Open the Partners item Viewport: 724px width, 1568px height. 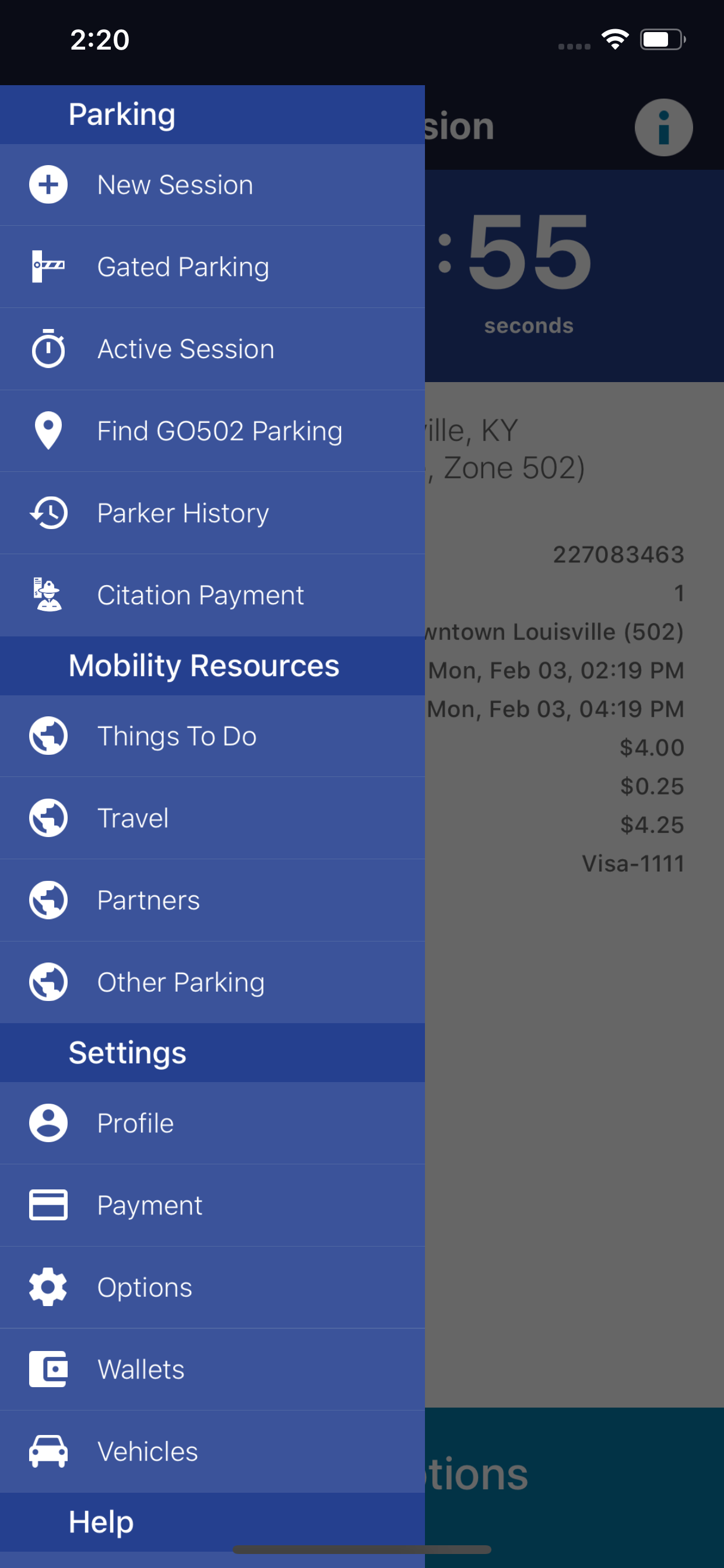pyautogui.click(x=149, y=901)
